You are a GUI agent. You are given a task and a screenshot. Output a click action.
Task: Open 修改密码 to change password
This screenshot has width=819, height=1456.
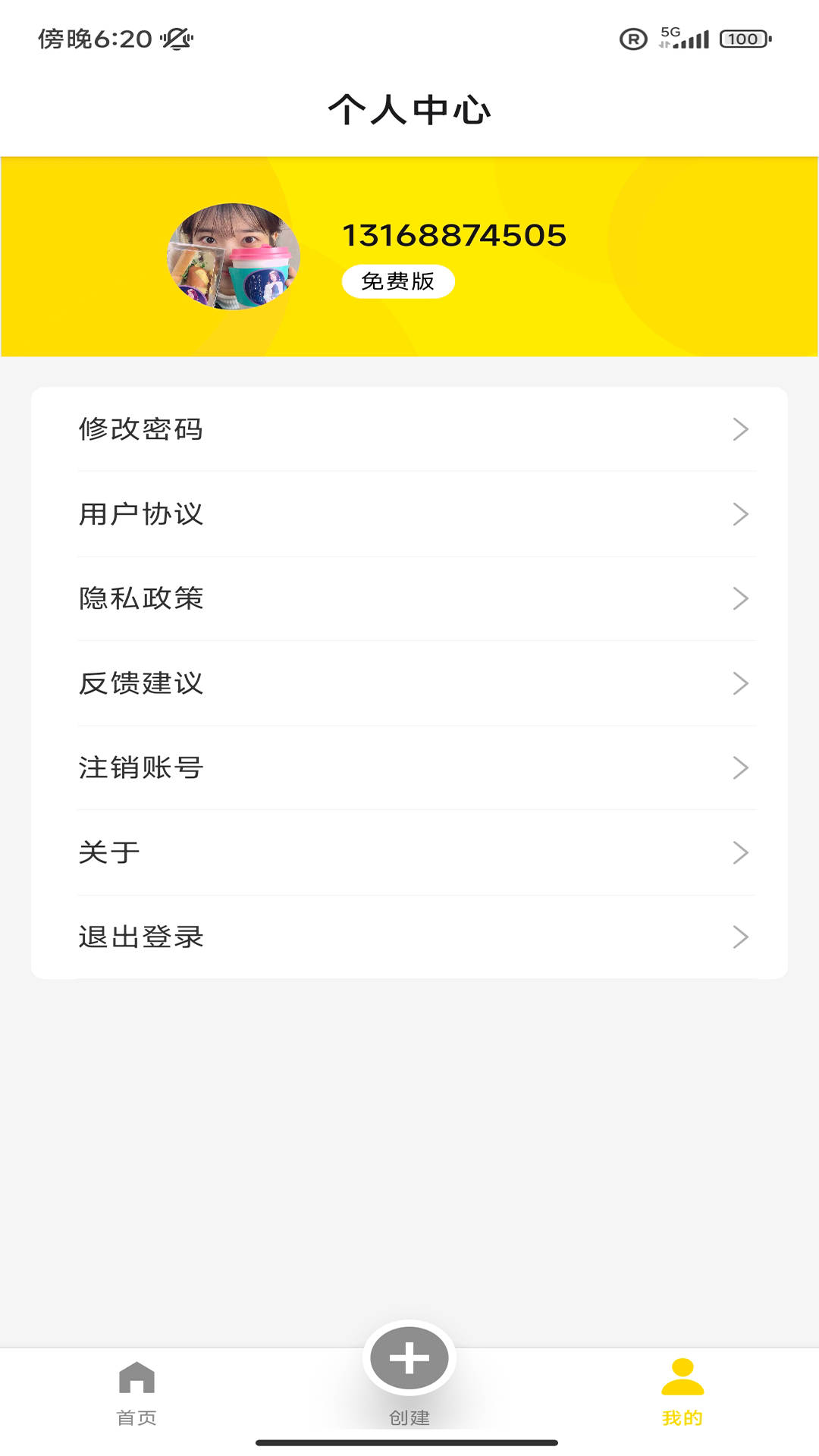409,429
